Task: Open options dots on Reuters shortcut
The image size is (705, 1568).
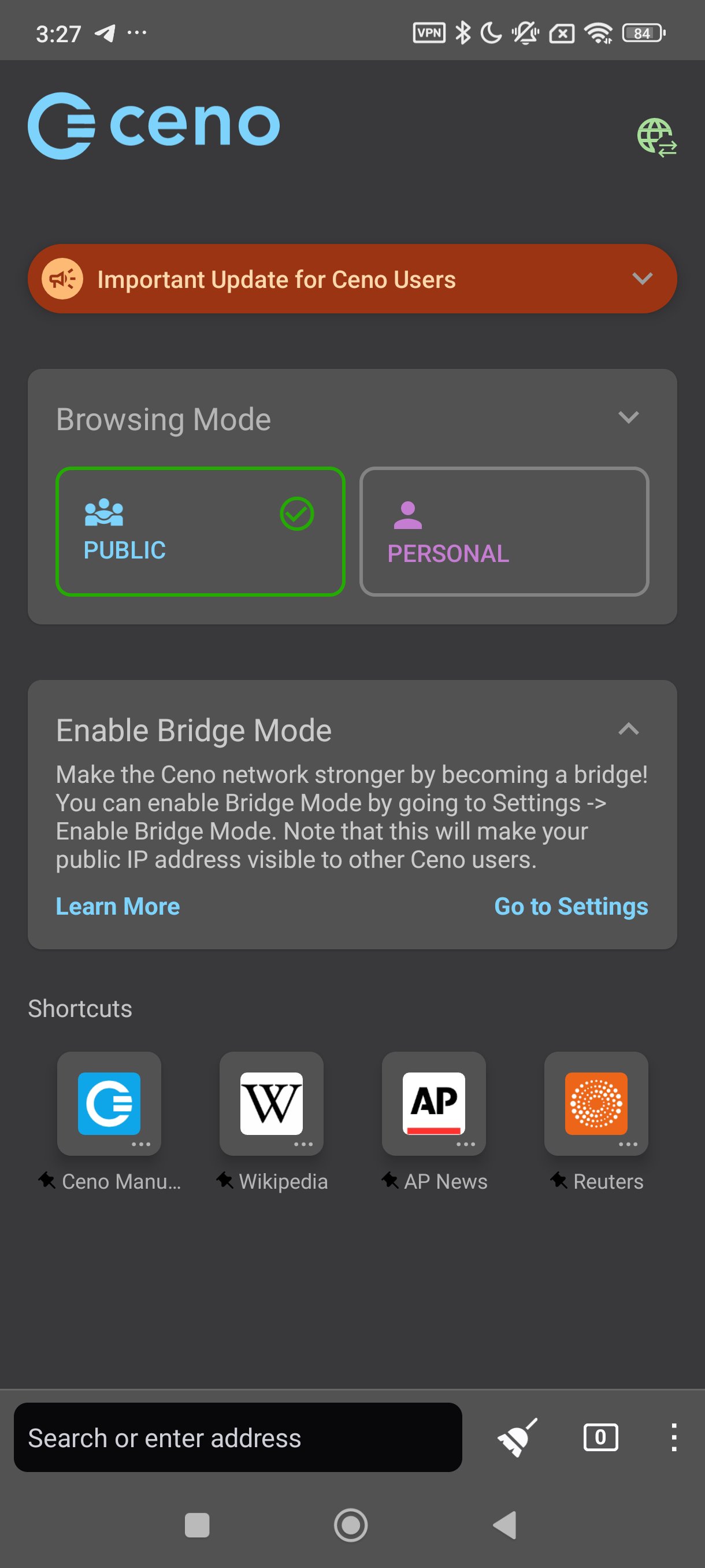Action: click(628, 1144)
